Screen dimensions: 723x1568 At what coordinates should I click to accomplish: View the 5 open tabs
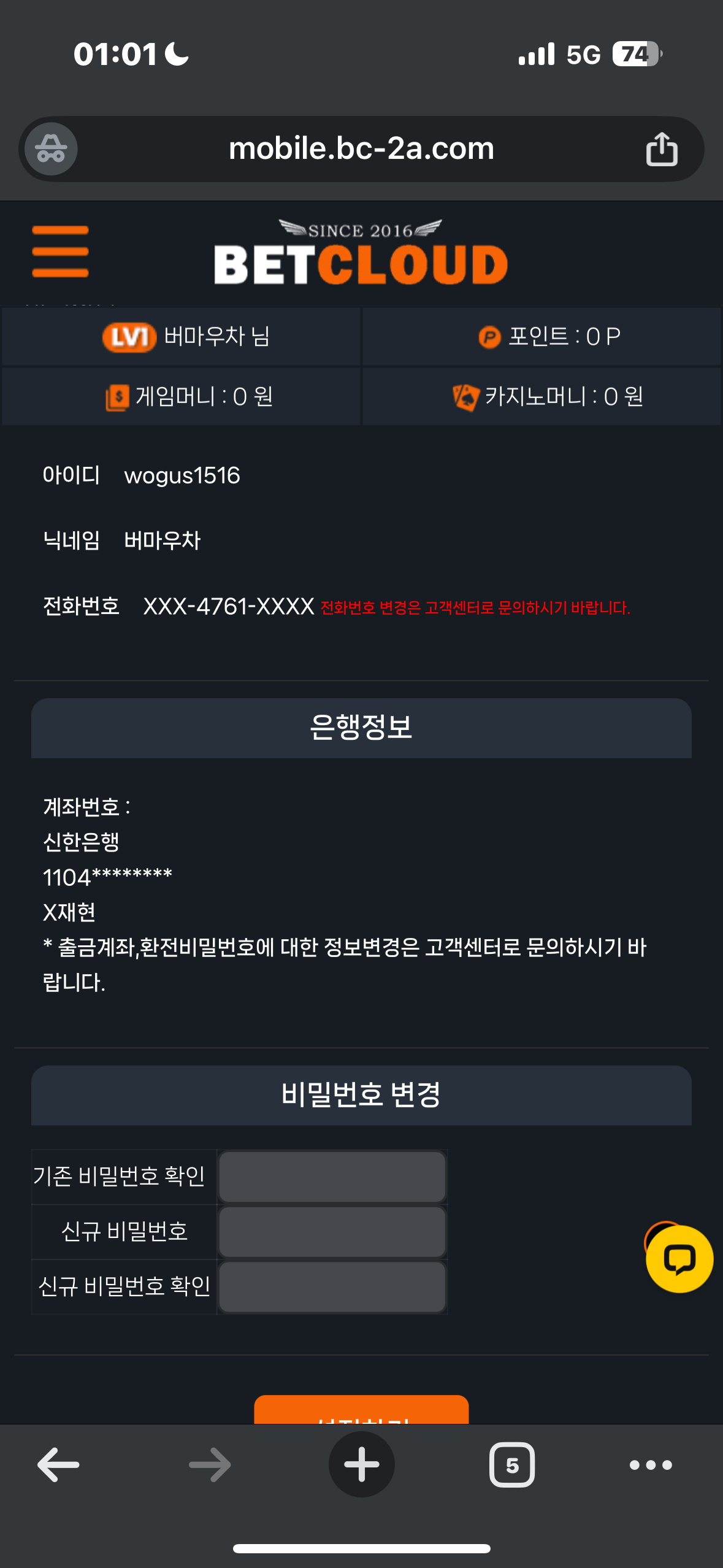click(512, 1465)
